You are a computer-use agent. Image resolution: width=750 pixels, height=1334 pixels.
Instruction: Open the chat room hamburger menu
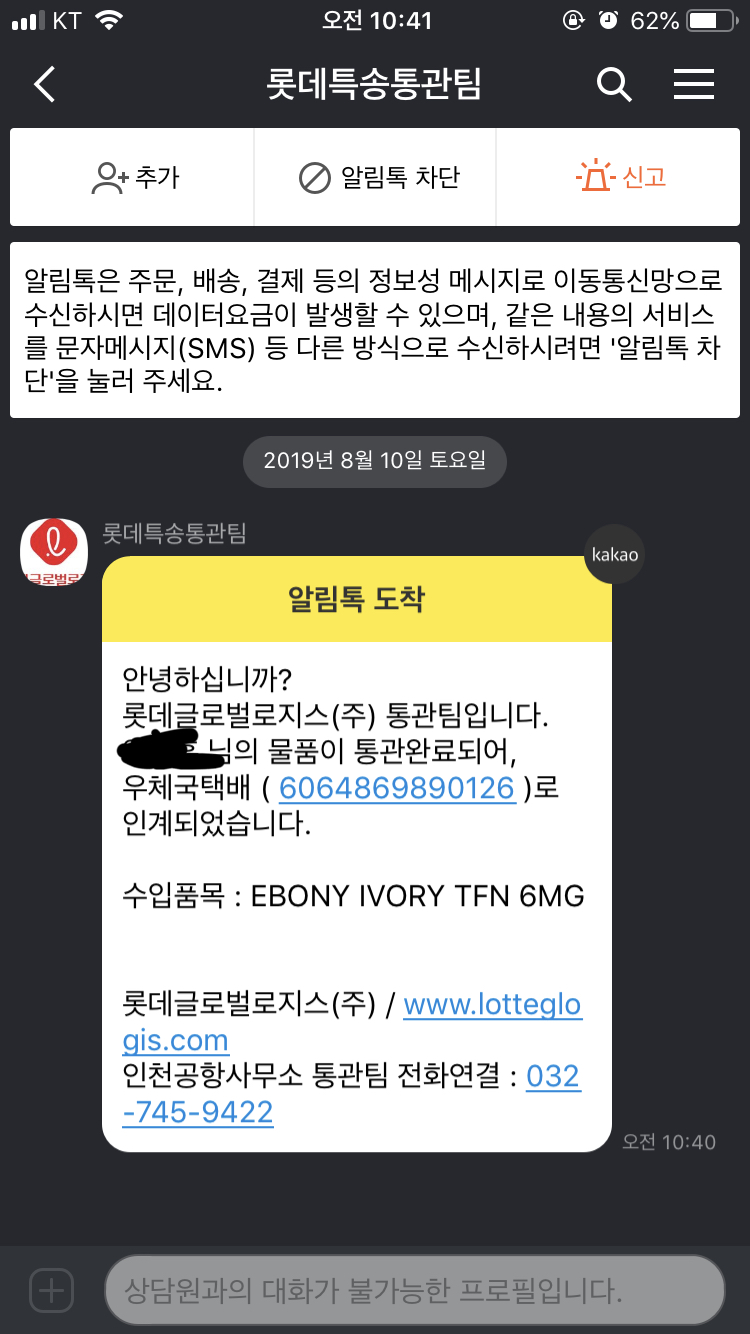694,85
